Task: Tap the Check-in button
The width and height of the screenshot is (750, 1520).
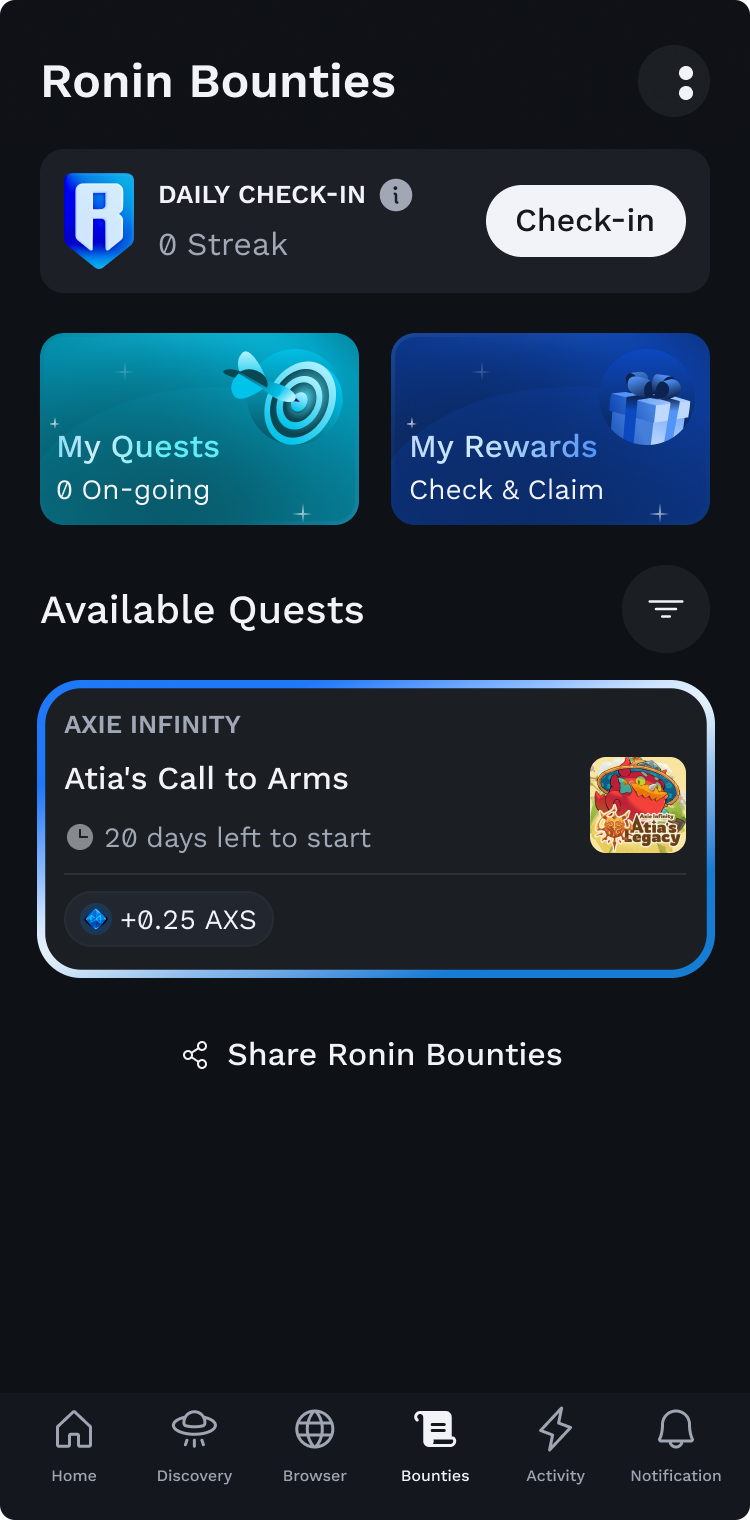Action: tap(585, 221)
